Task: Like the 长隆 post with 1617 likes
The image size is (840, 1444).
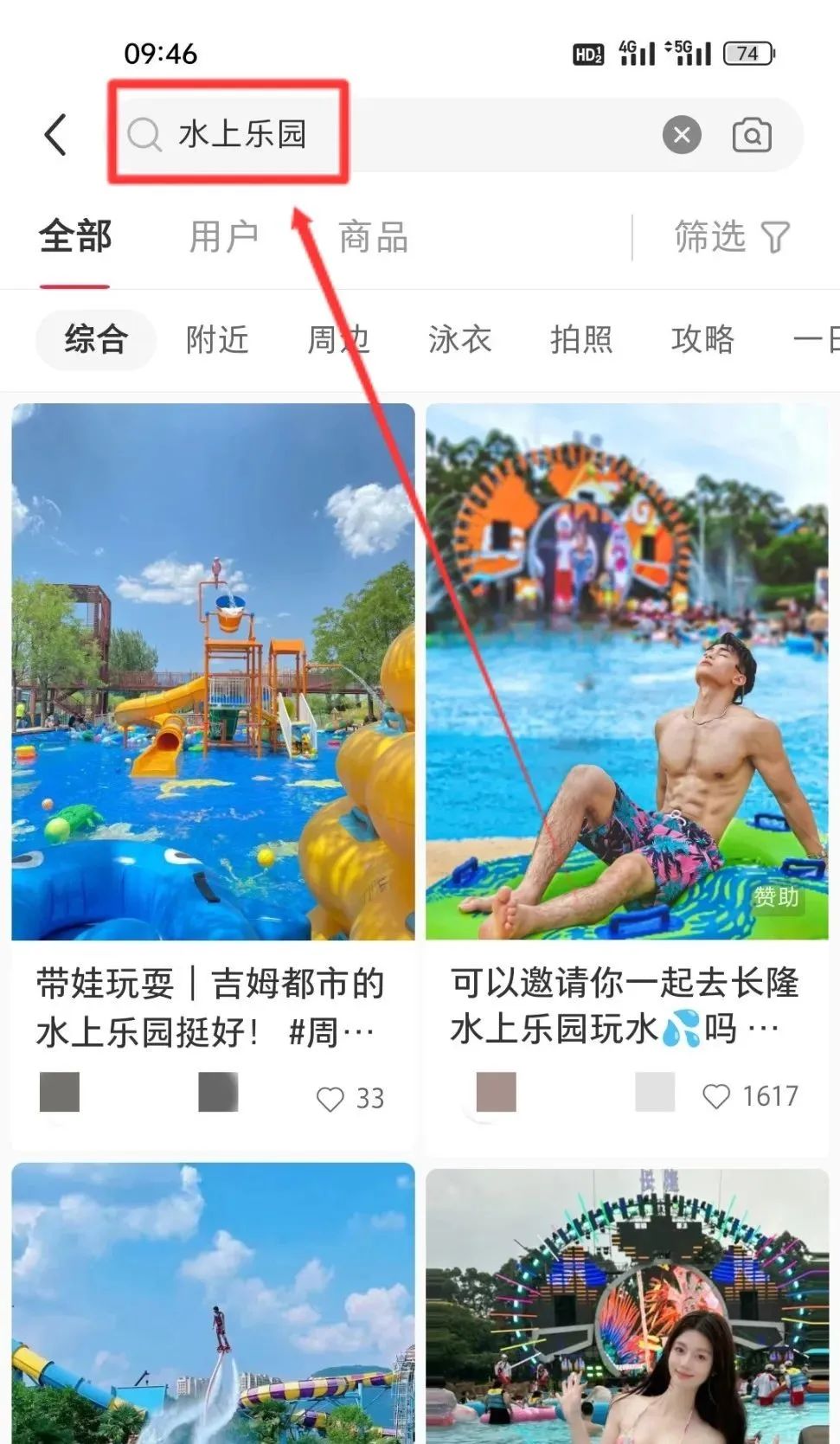Action: click(716, 1096)
